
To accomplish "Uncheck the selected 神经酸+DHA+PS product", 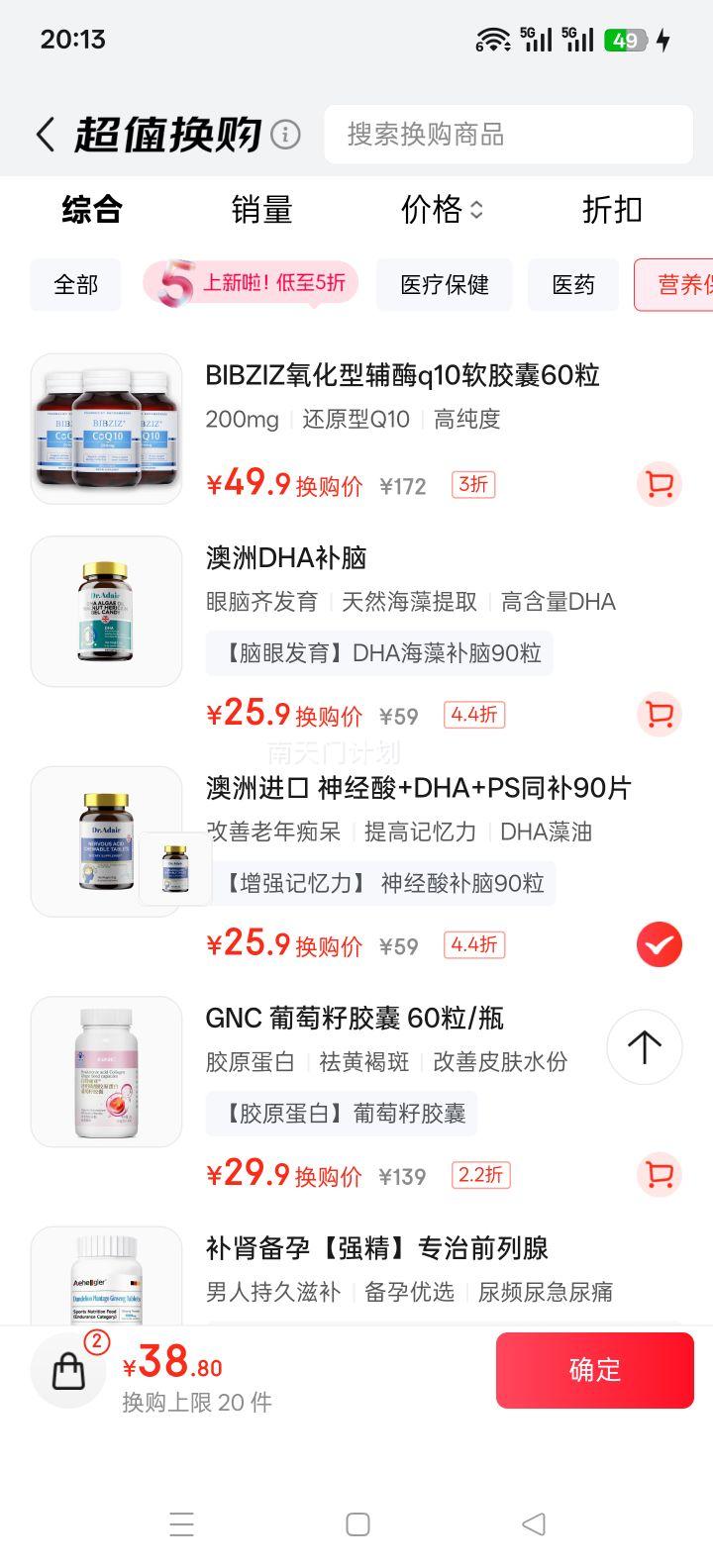I will [660, 944].
